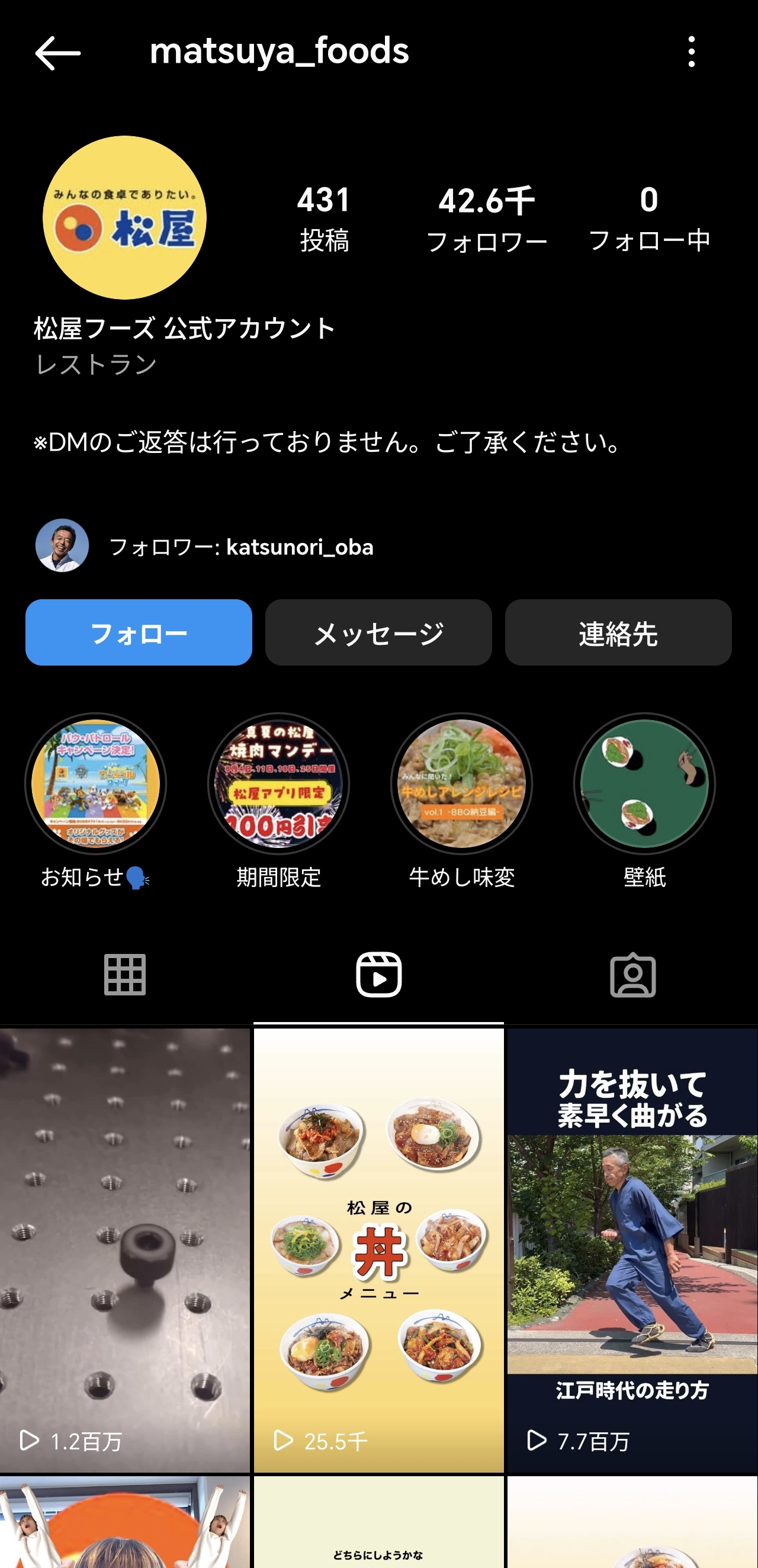The image size is (758, 1568).
Task: Open the 期間限定 story highlight
Action: [279, 784]
